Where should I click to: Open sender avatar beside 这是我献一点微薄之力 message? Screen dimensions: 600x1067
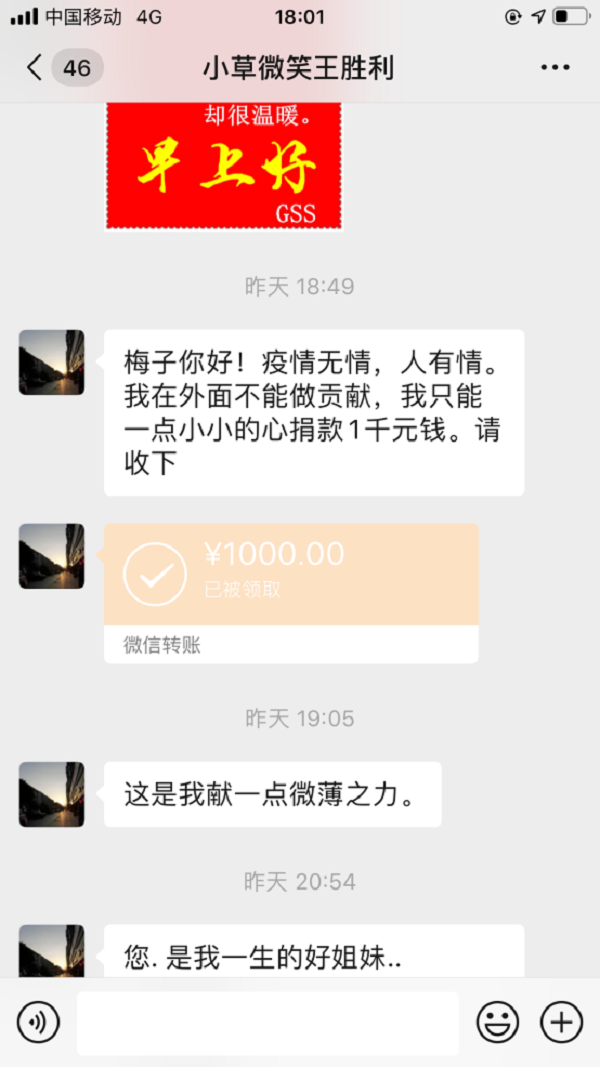[x=51, y=794]
